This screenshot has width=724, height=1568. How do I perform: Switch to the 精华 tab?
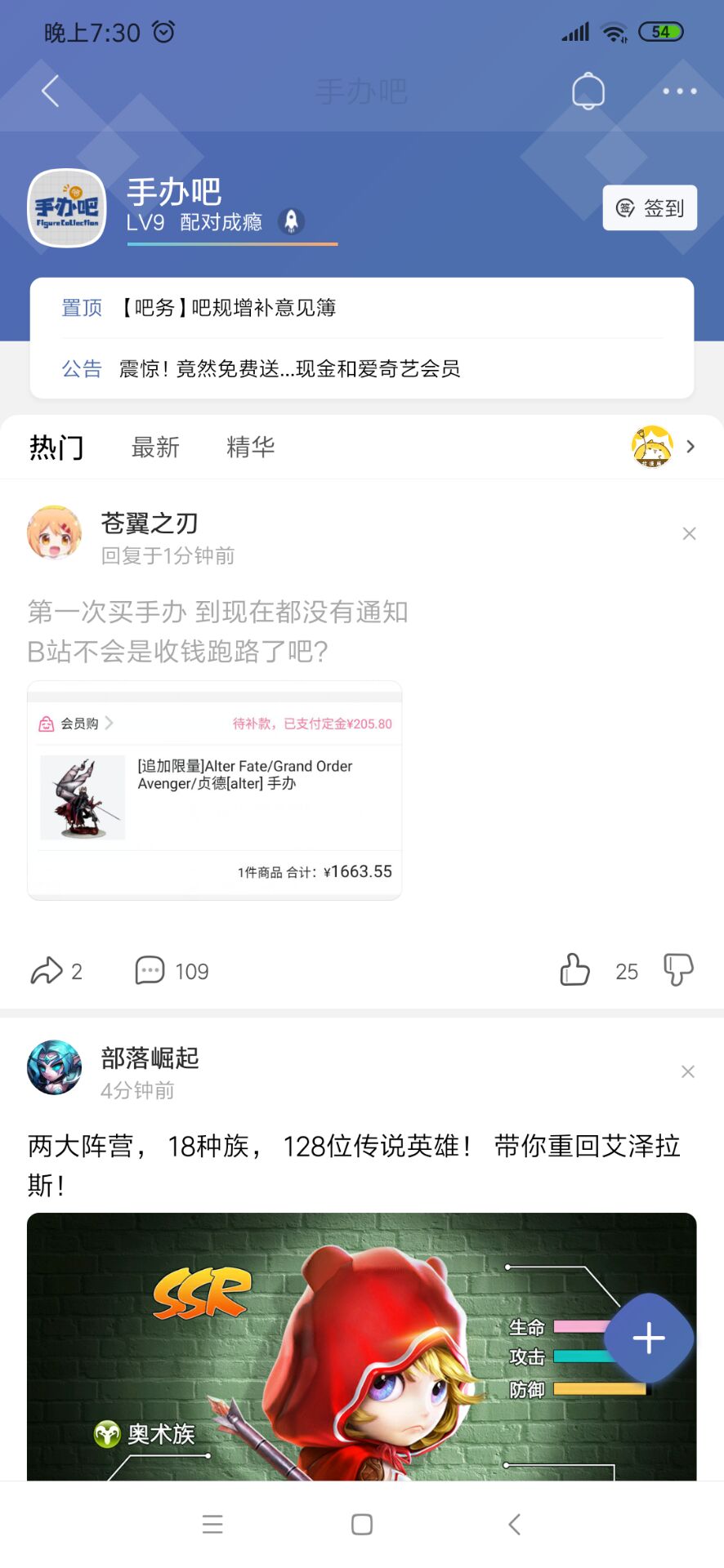click(x=250, y=448)
